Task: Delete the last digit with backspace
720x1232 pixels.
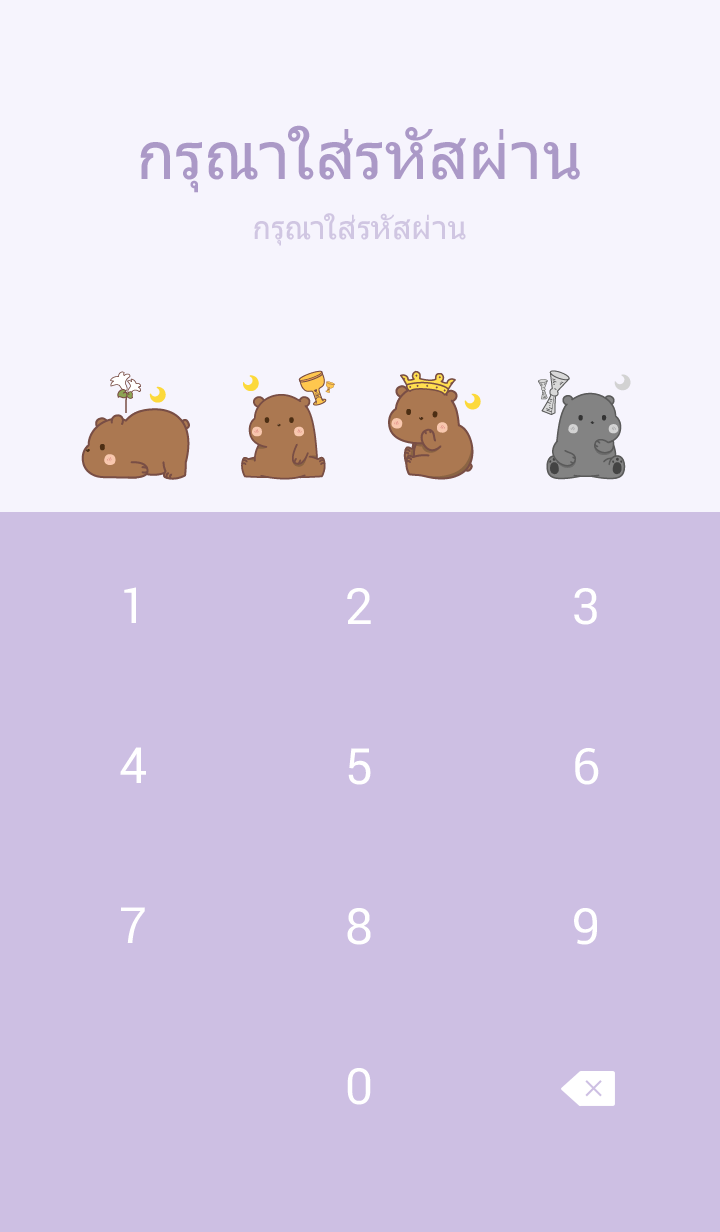Action: [x=588, y=1088]
